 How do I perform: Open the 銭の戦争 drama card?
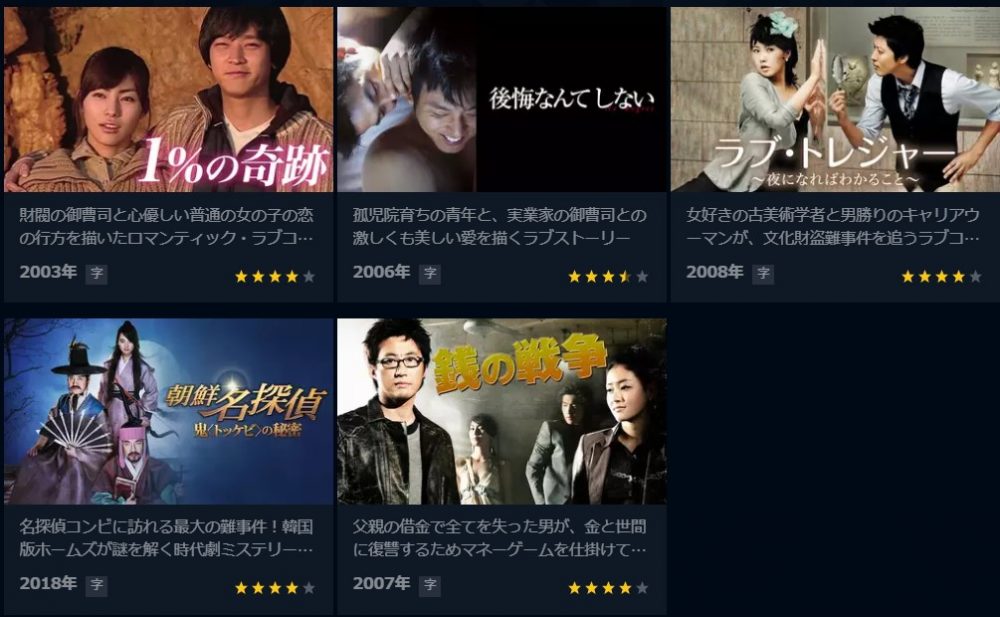(501, 411)
